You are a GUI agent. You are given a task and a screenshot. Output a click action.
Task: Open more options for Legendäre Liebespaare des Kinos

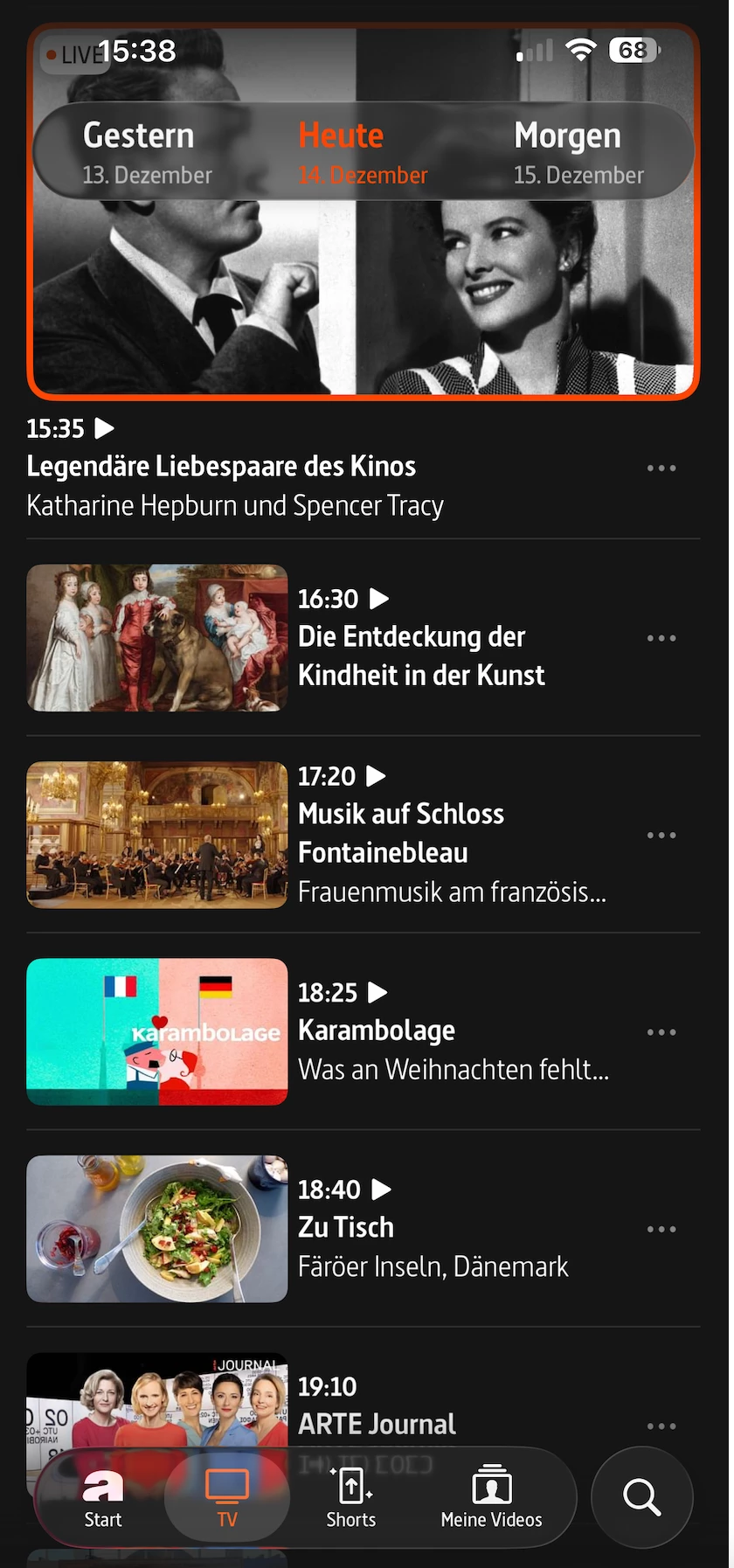[661, 468]
